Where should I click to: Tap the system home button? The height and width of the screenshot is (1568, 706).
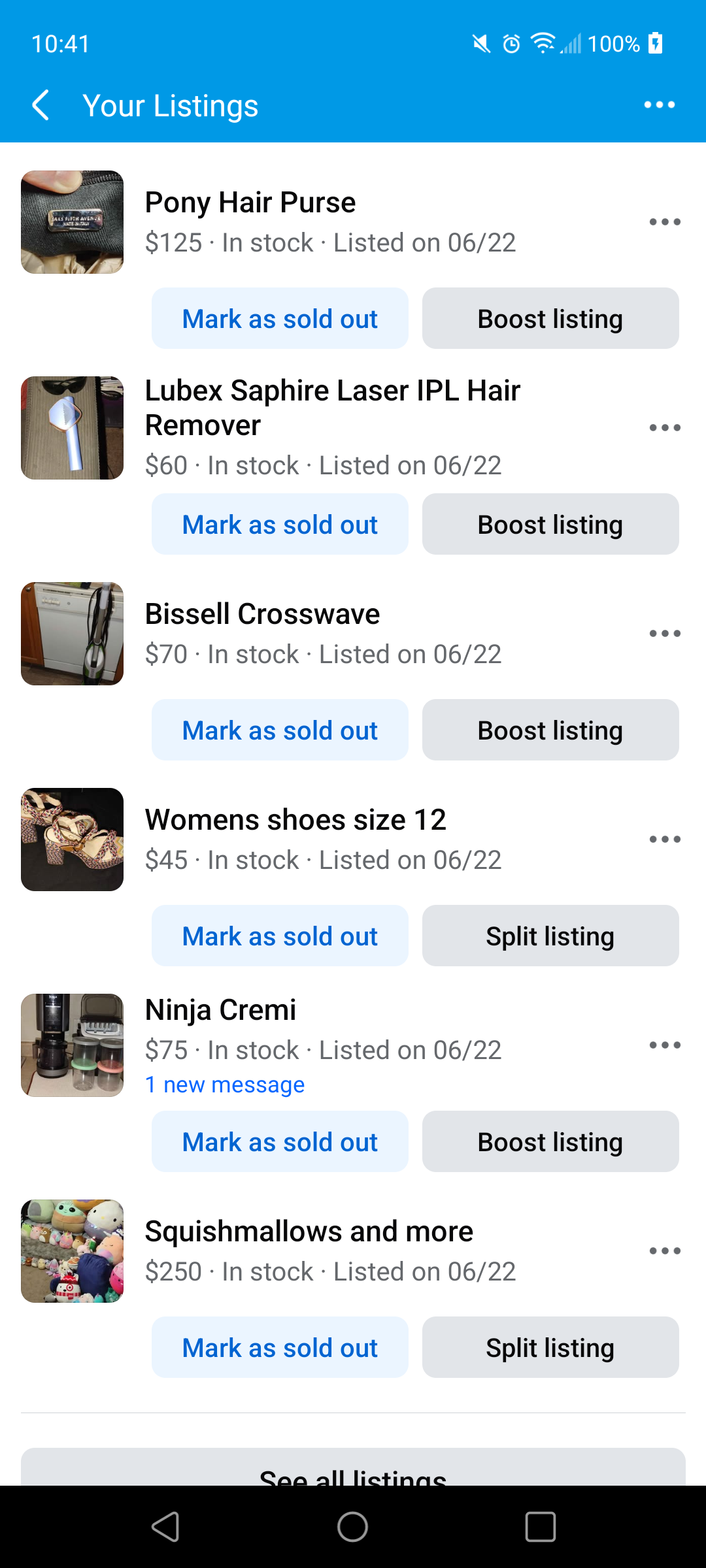pos(352,1527)
